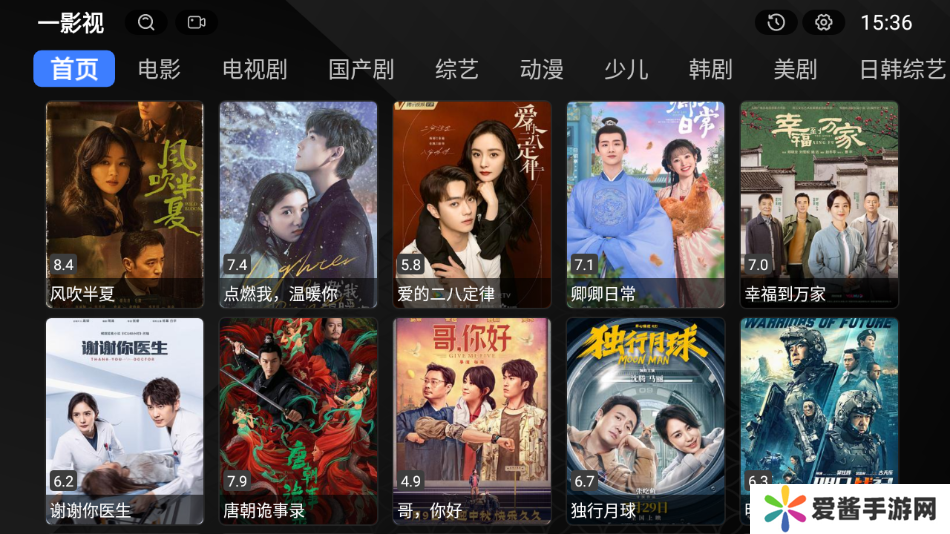Switch to the 电影 tab
Screen dimensions: 950x534
[x=159, y=69]
